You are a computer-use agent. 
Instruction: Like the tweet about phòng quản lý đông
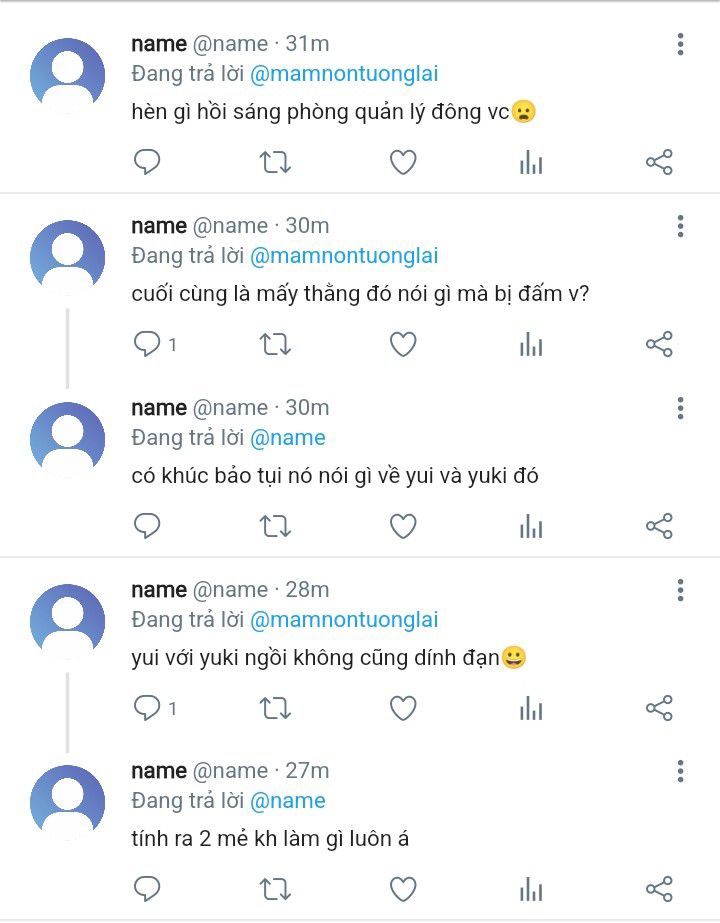pos(403,162)
